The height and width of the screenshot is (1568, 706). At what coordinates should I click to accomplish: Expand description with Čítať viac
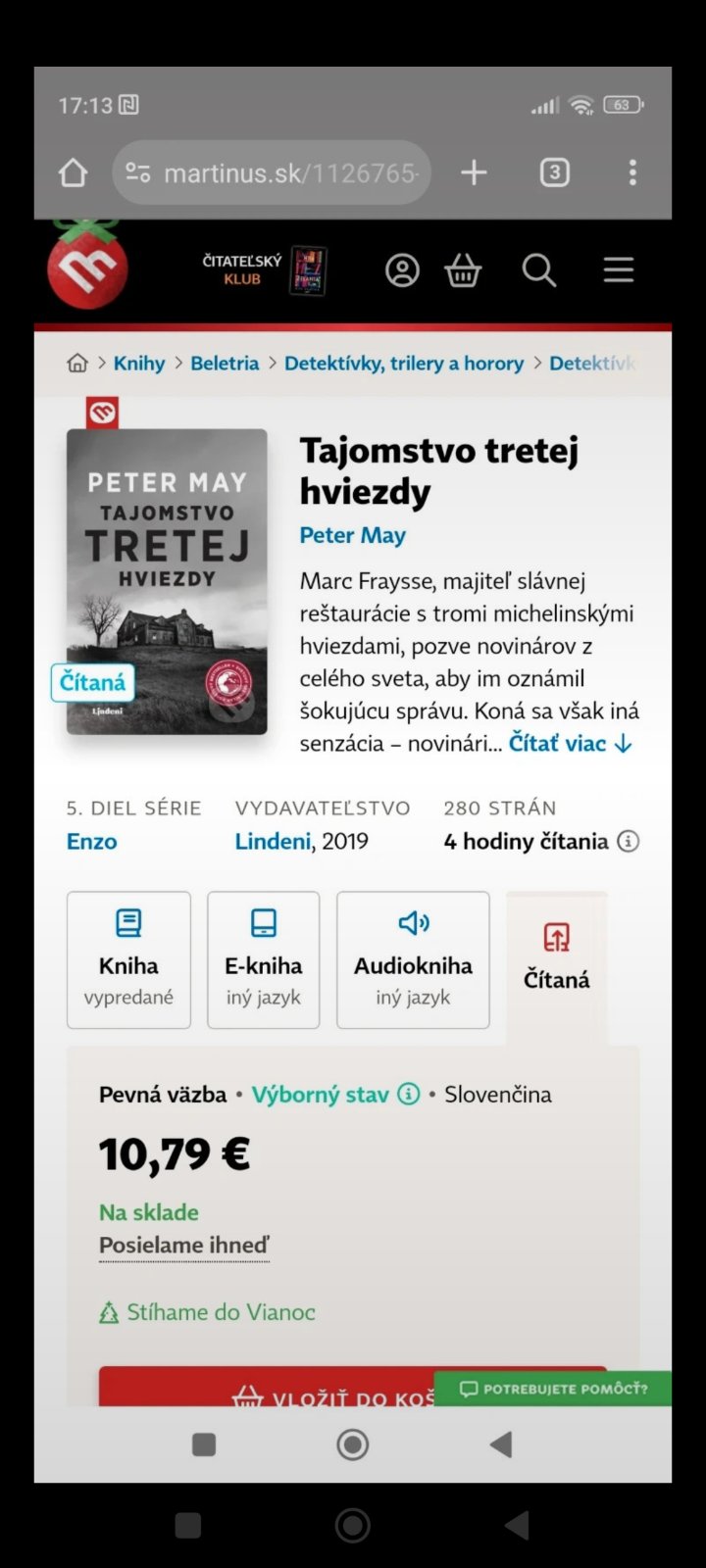tap(570, 744)
